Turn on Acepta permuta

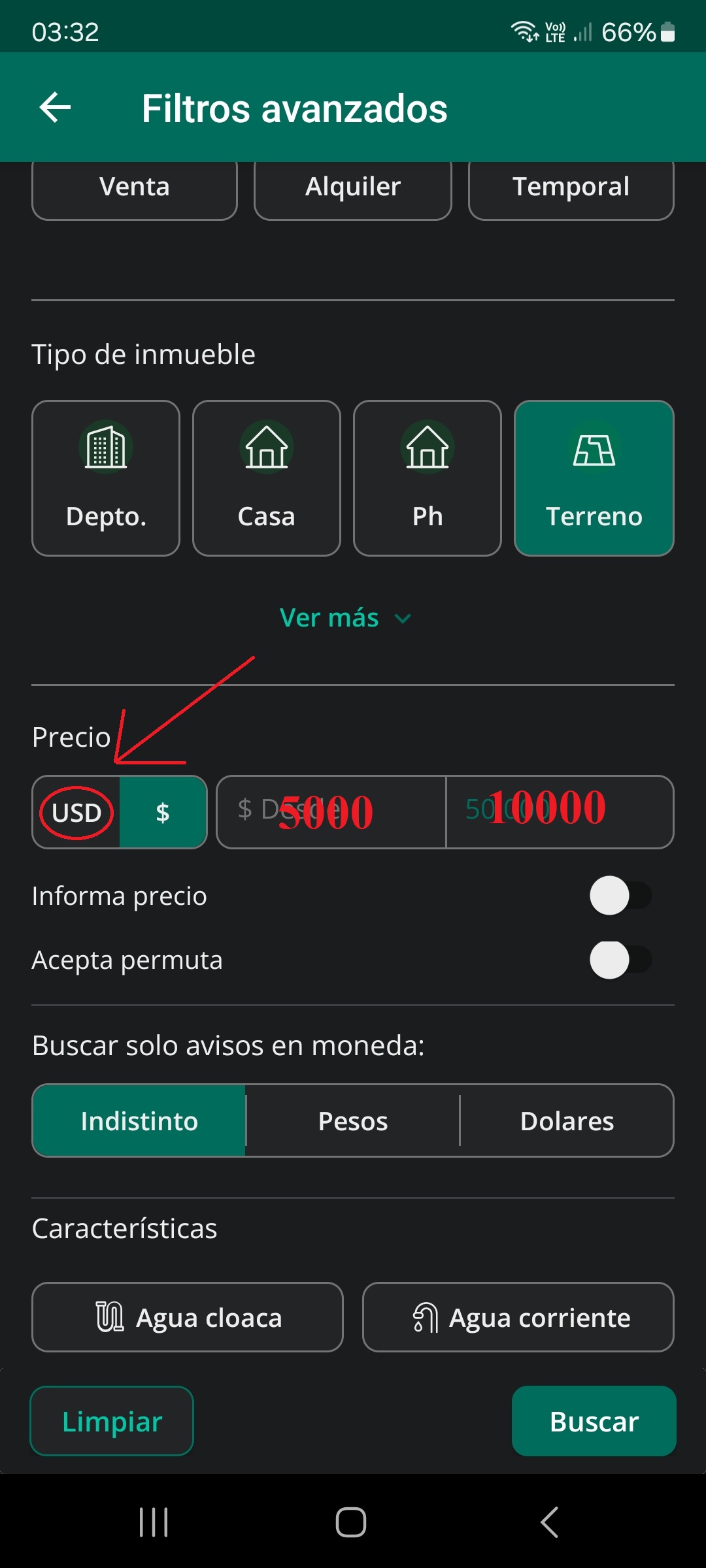point(620,960)
